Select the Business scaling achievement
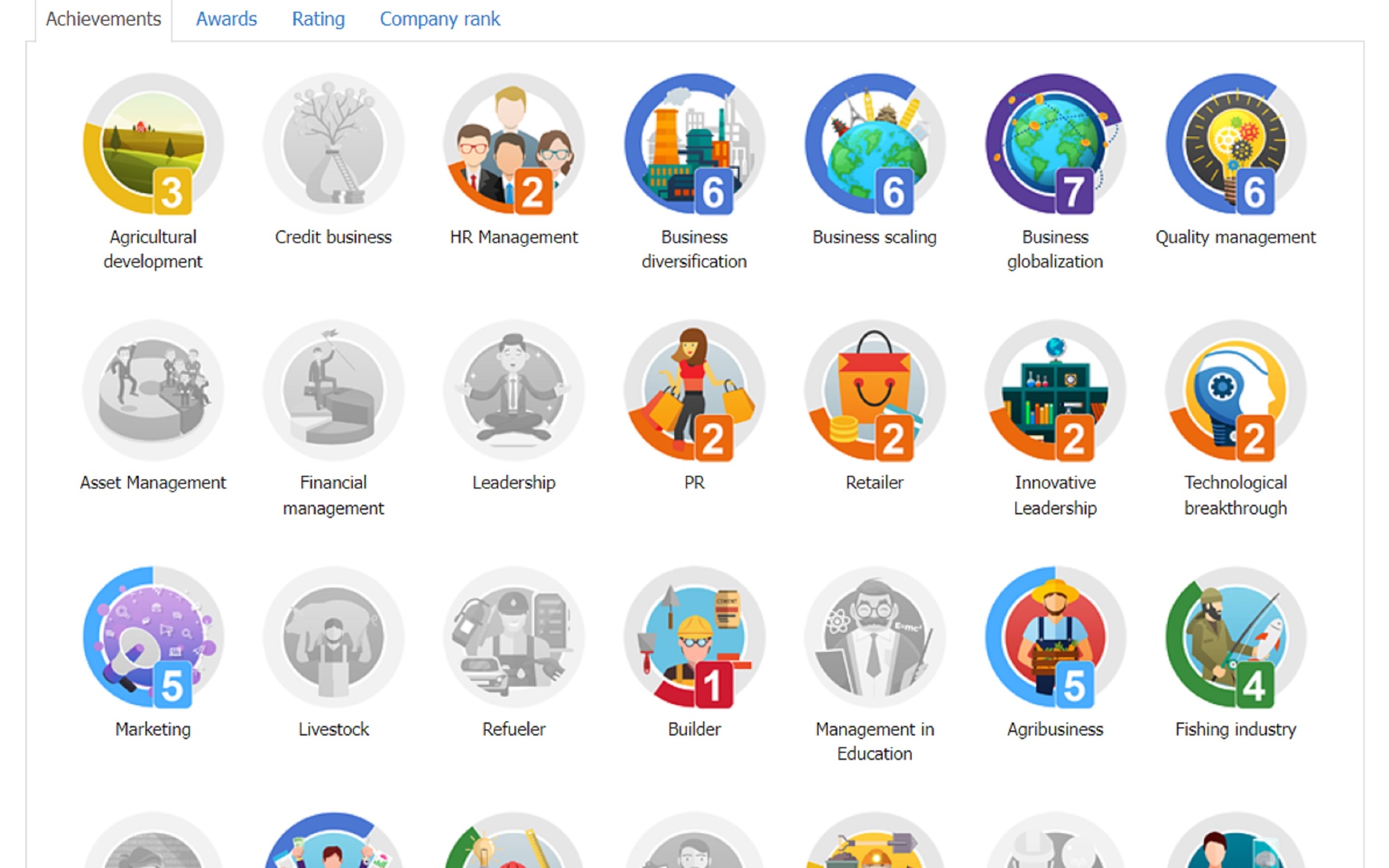 click(x=874, y=144)
